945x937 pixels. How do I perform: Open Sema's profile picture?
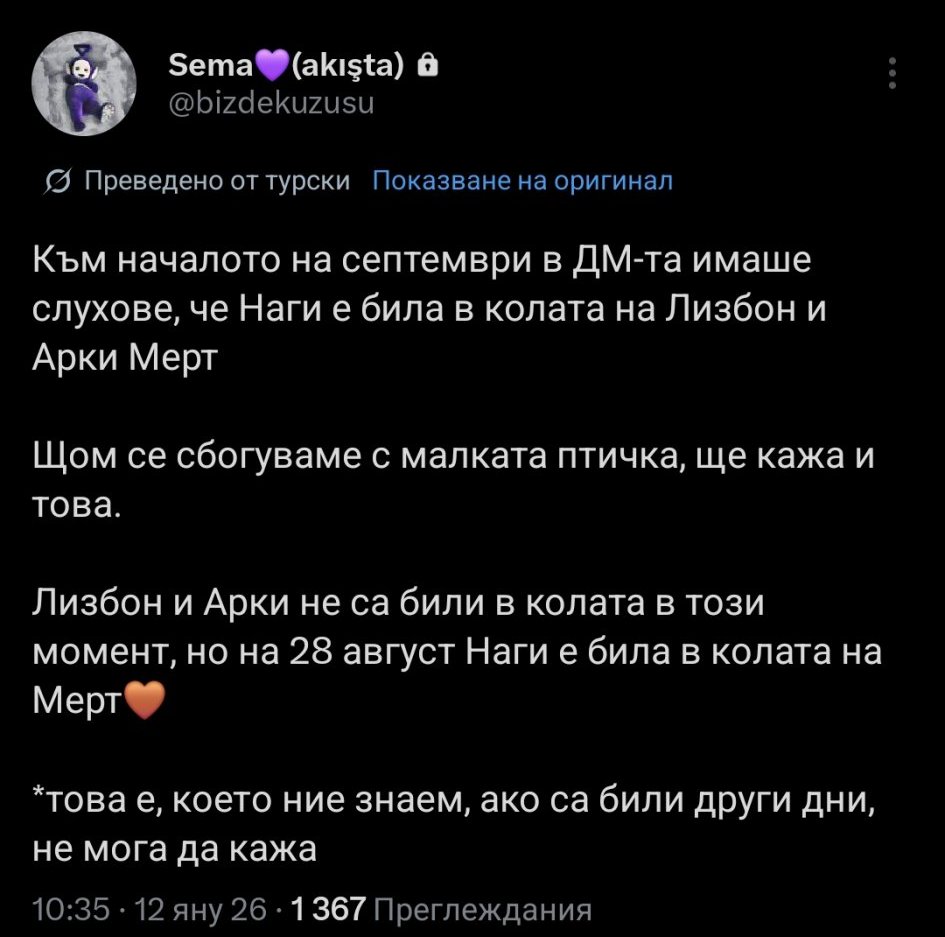point(84,84)
